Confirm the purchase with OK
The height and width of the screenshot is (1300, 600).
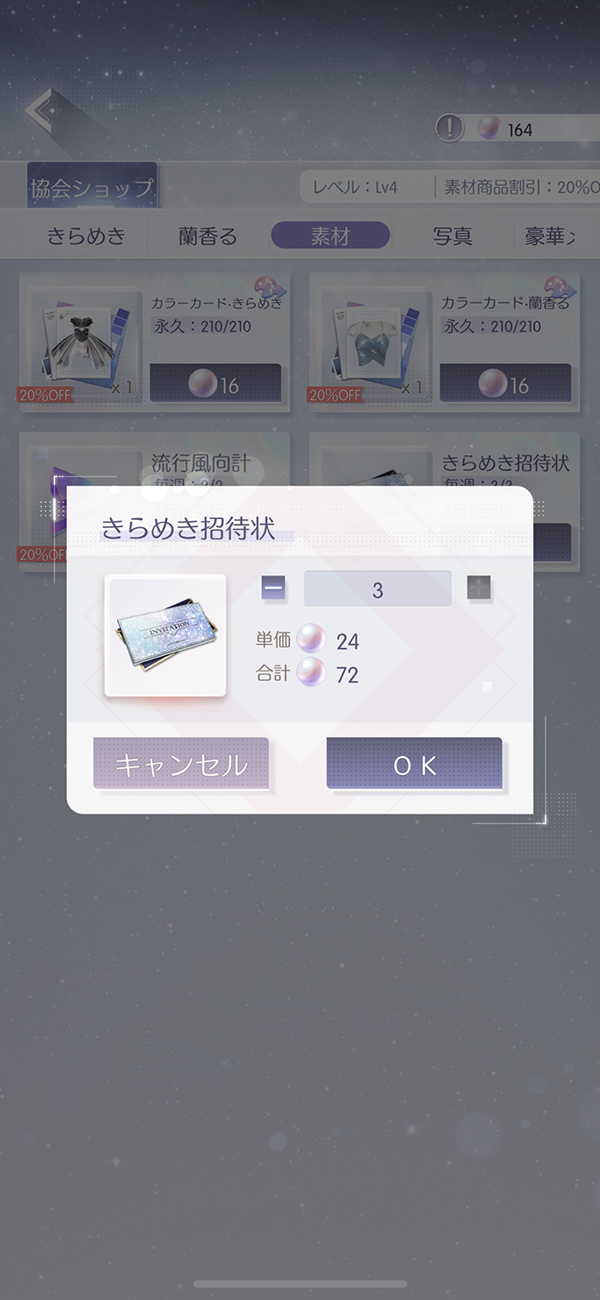point(414,764)
